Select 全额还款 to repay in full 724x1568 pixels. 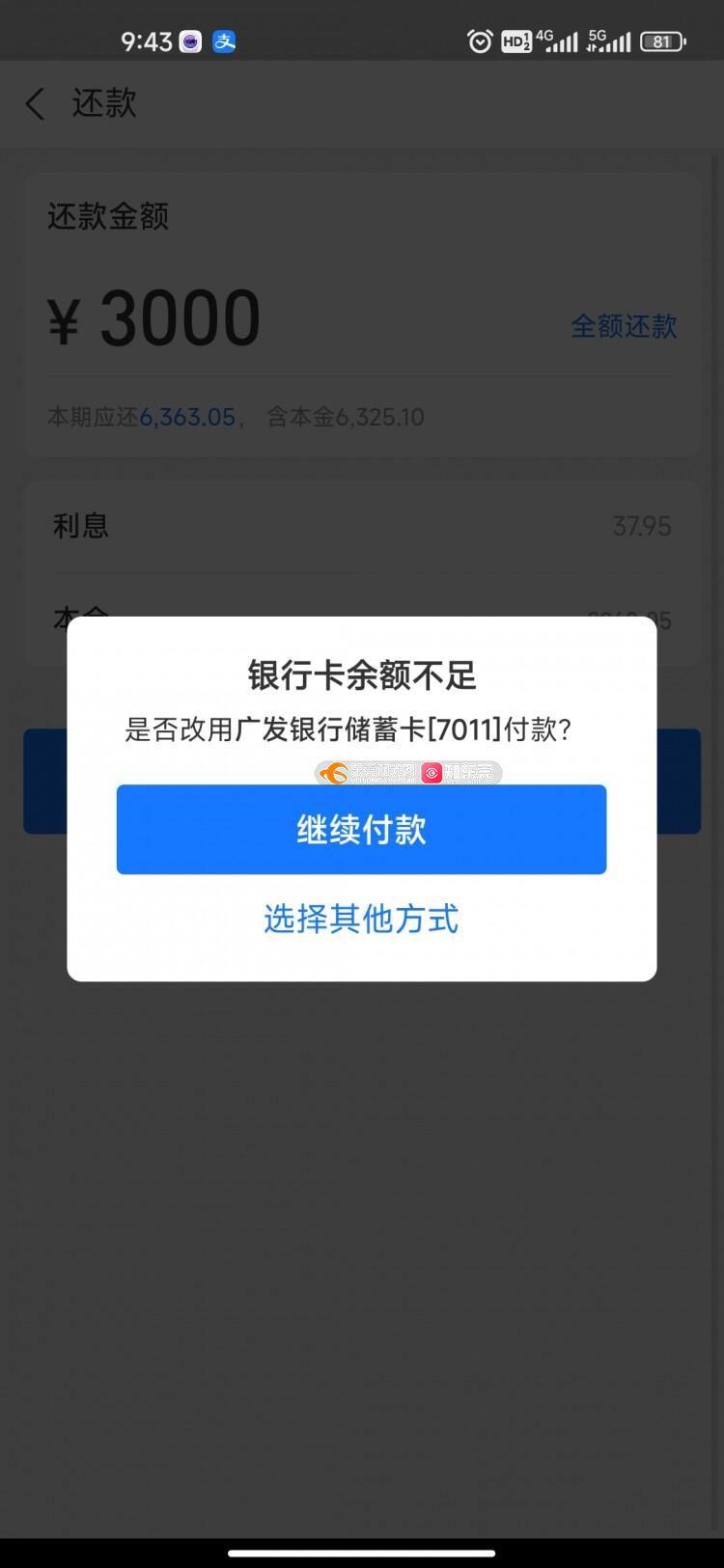[x=624, y=326]
